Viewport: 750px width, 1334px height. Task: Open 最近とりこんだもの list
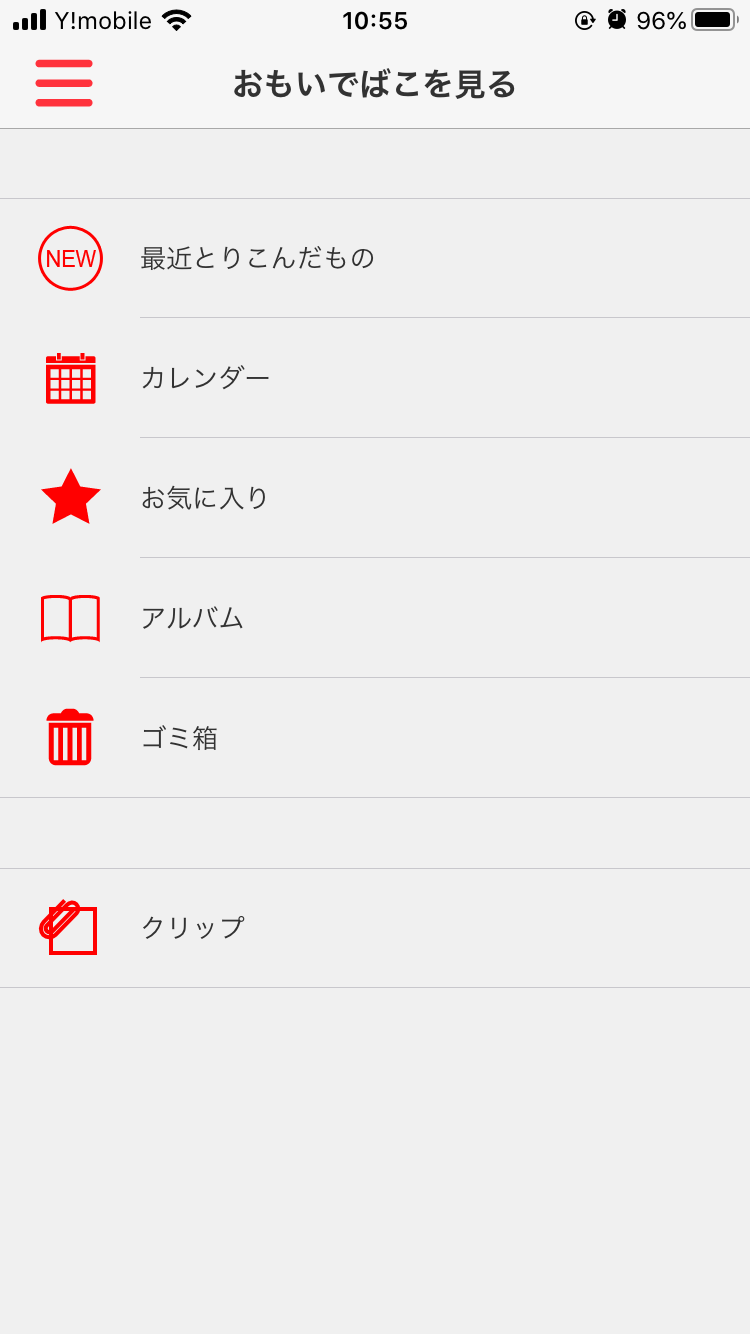[375, 258]
